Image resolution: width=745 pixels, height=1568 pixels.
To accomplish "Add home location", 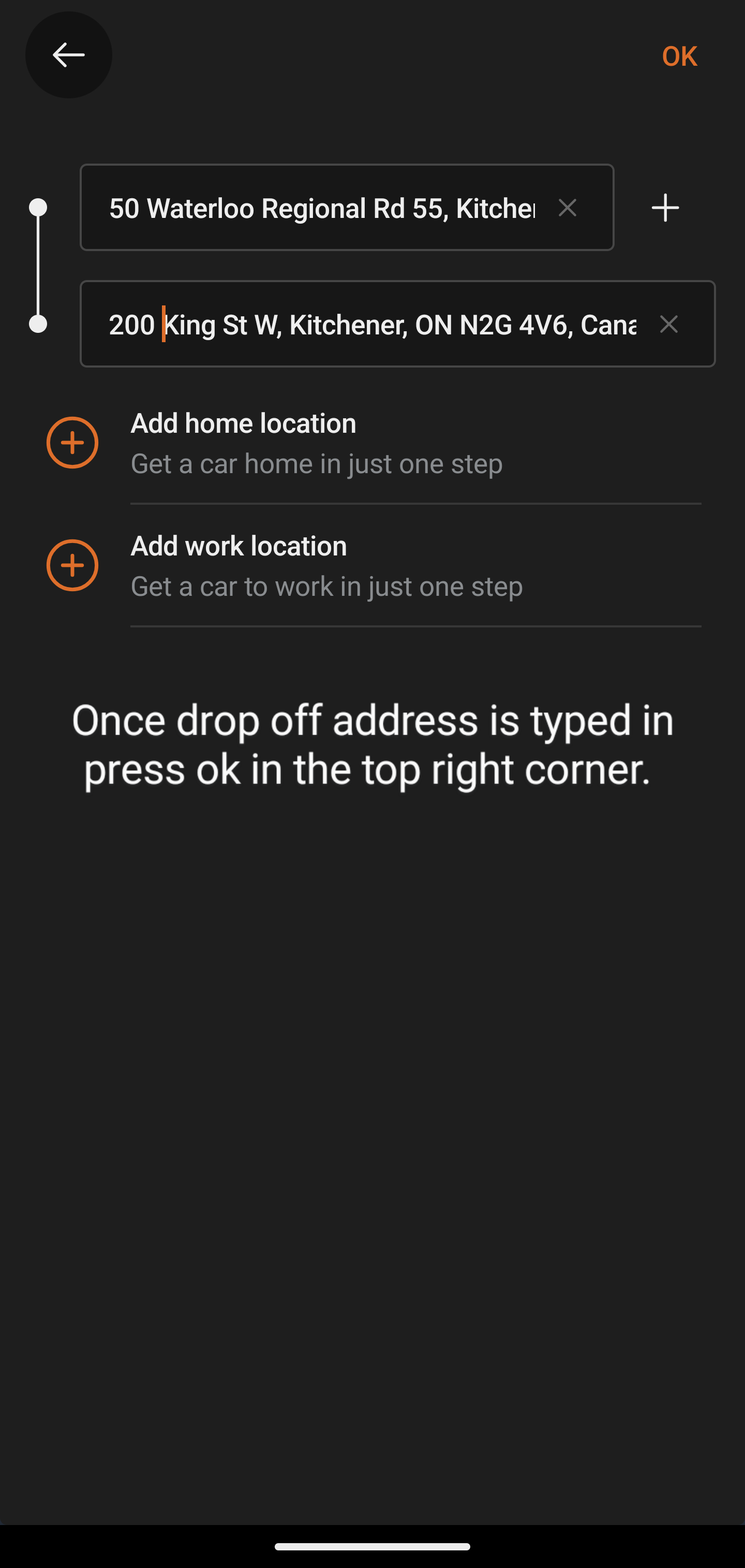I will click(x=243, y=443).
